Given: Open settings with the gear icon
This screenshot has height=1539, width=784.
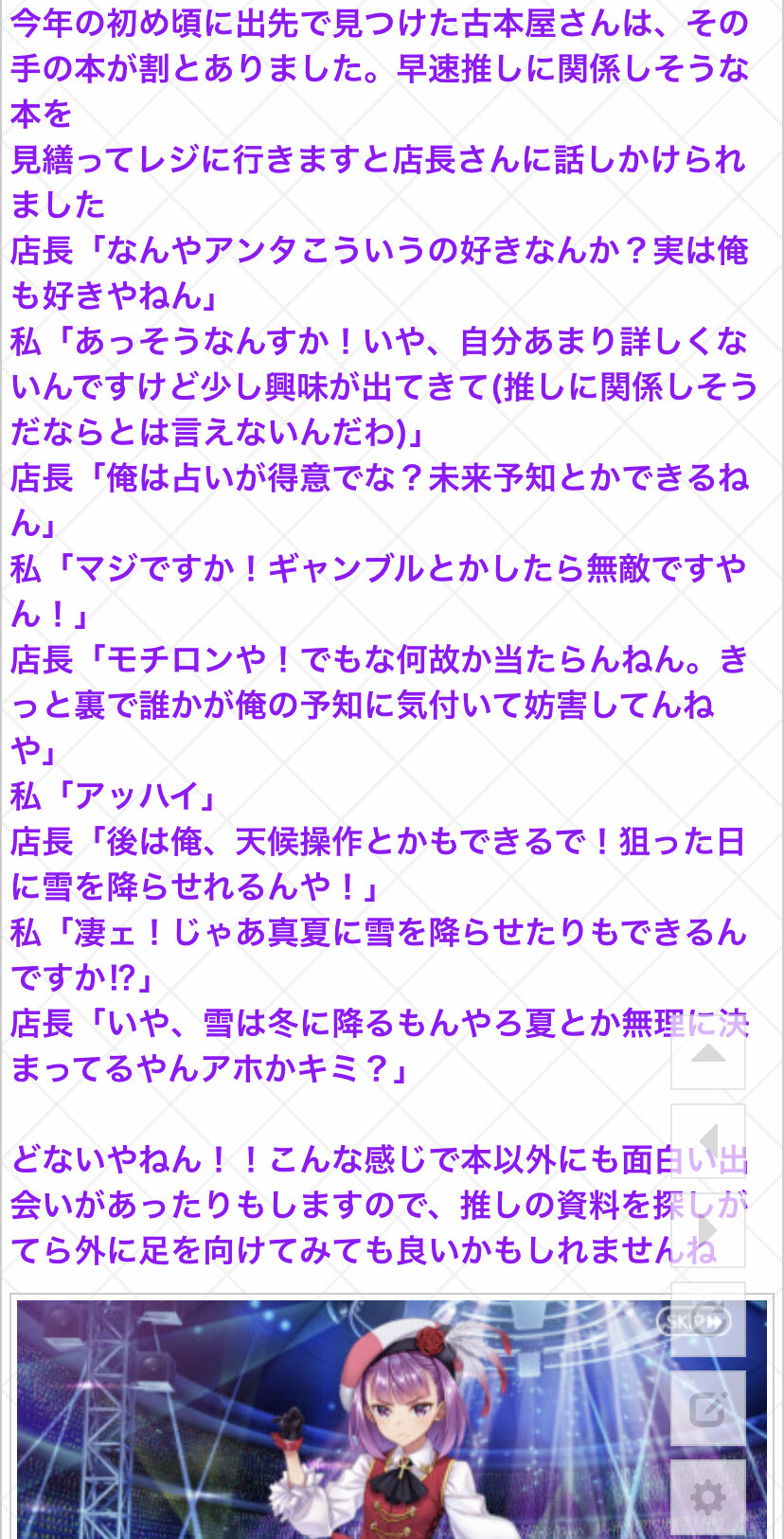Looking at the screenshot, I should point(708,1496).
